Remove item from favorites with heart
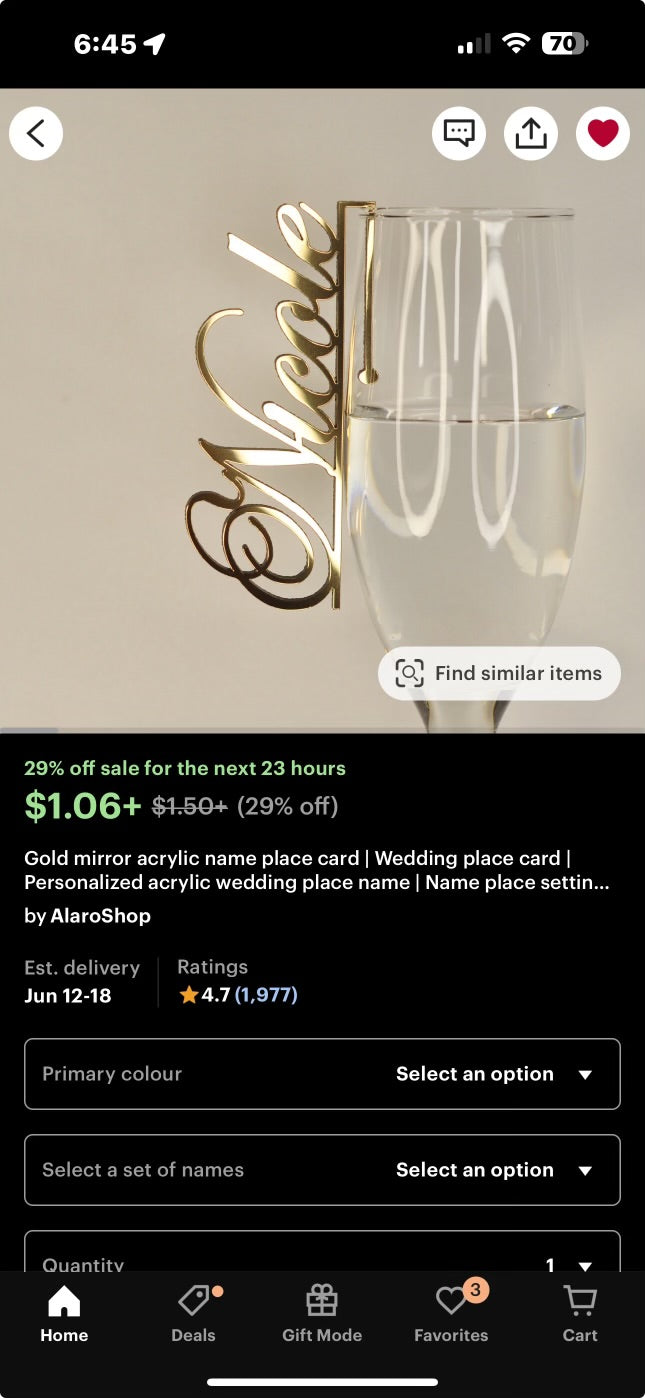 [603, 133]
